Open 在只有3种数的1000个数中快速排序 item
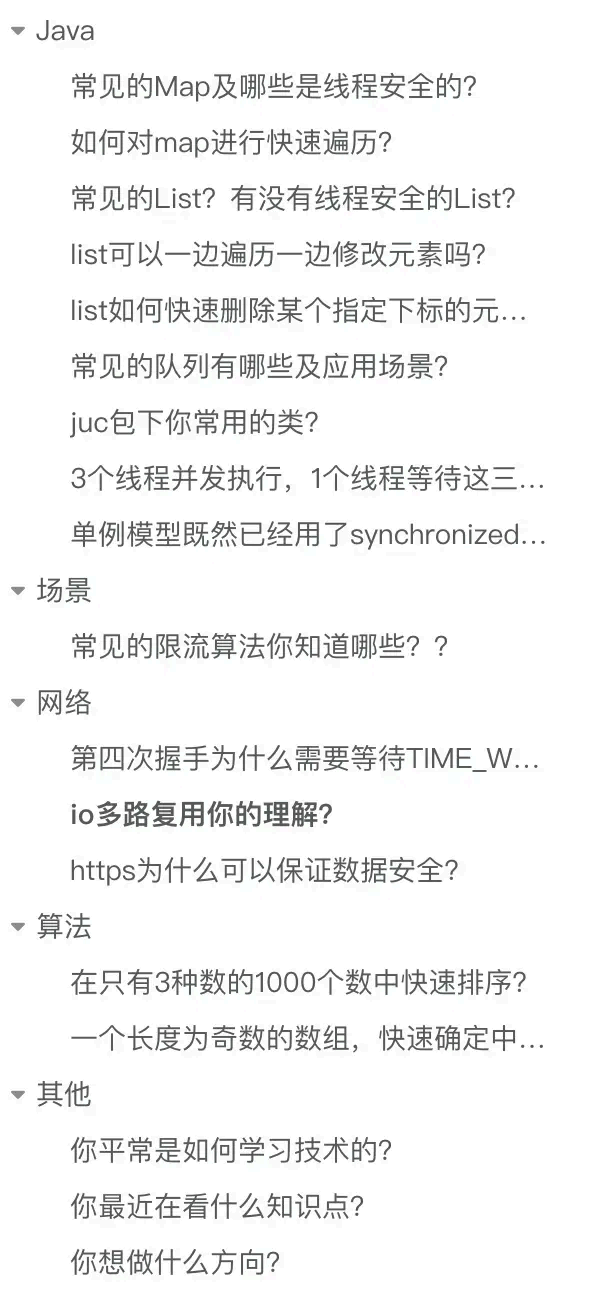Viewport: 600px width, 1308px height. pos(299,983)
